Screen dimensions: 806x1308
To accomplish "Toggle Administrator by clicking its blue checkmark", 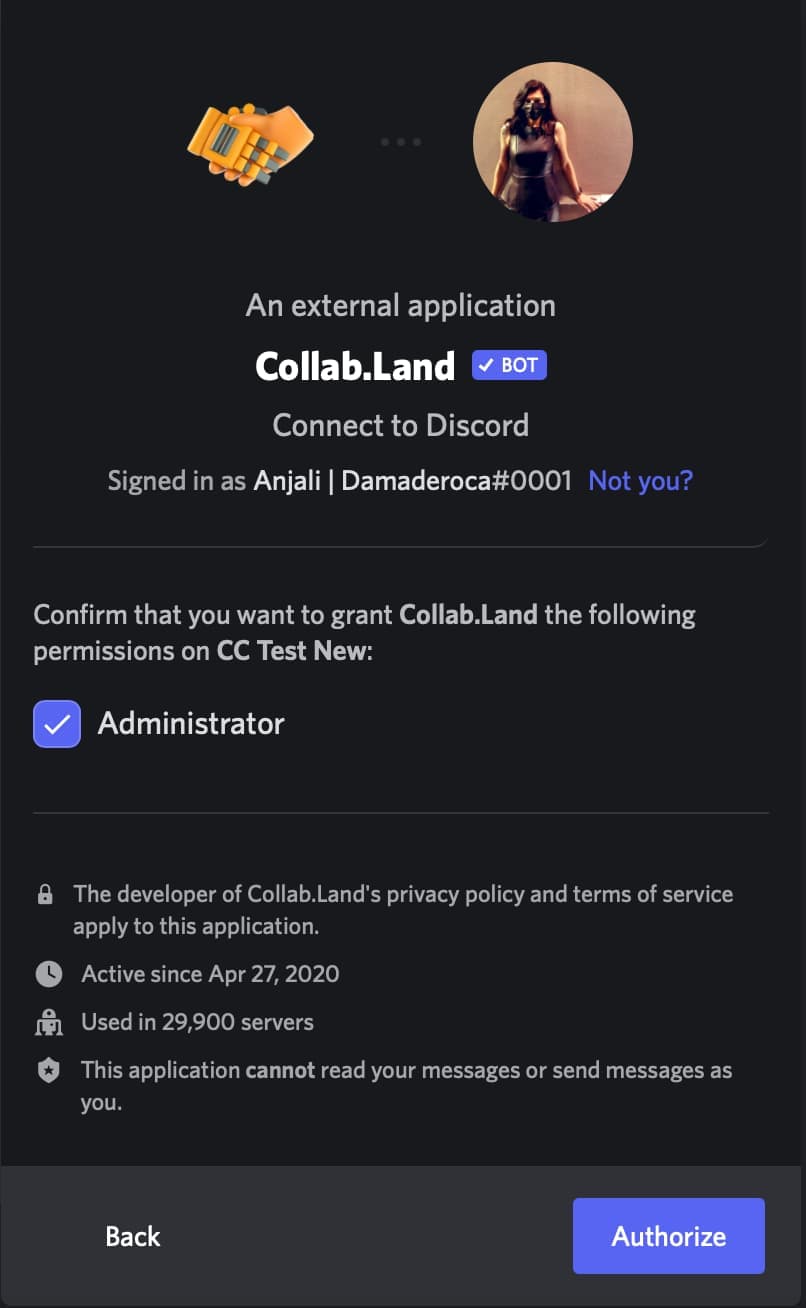I will [x=56, y=723].
